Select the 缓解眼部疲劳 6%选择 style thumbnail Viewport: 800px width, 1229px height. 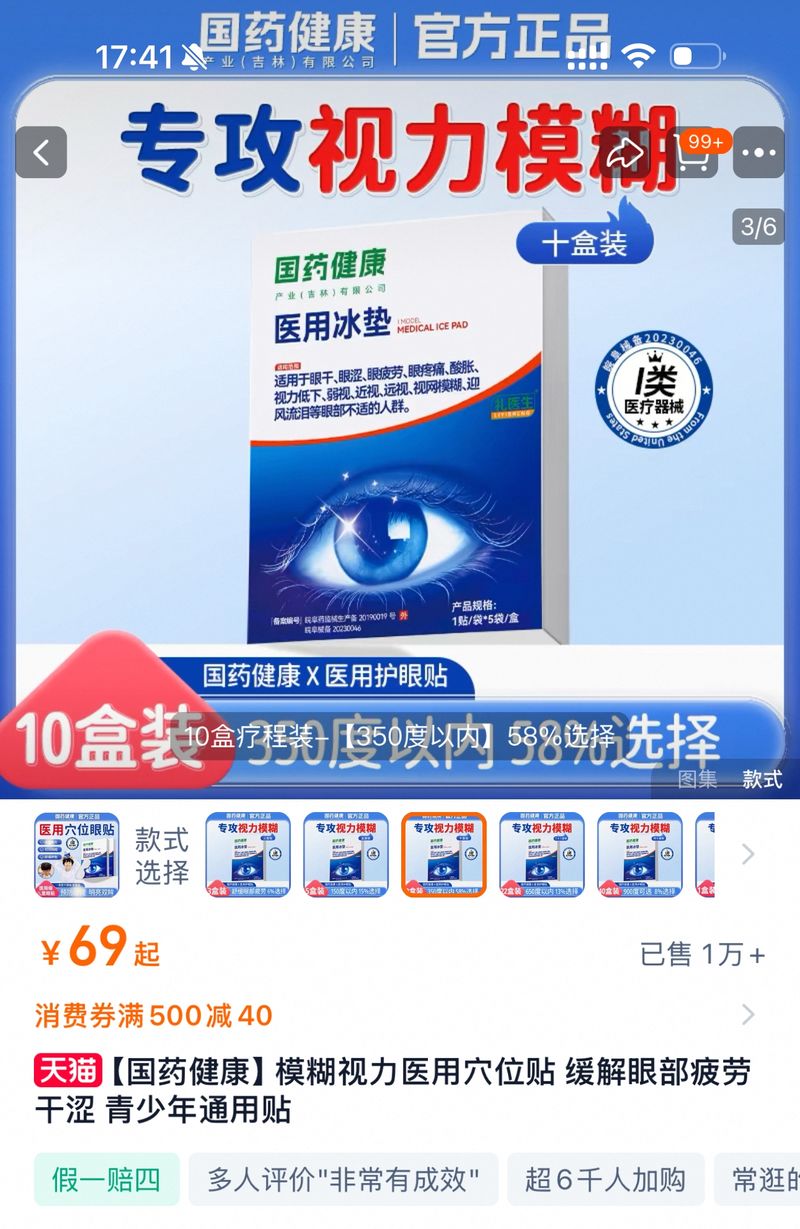coord(248,854)
